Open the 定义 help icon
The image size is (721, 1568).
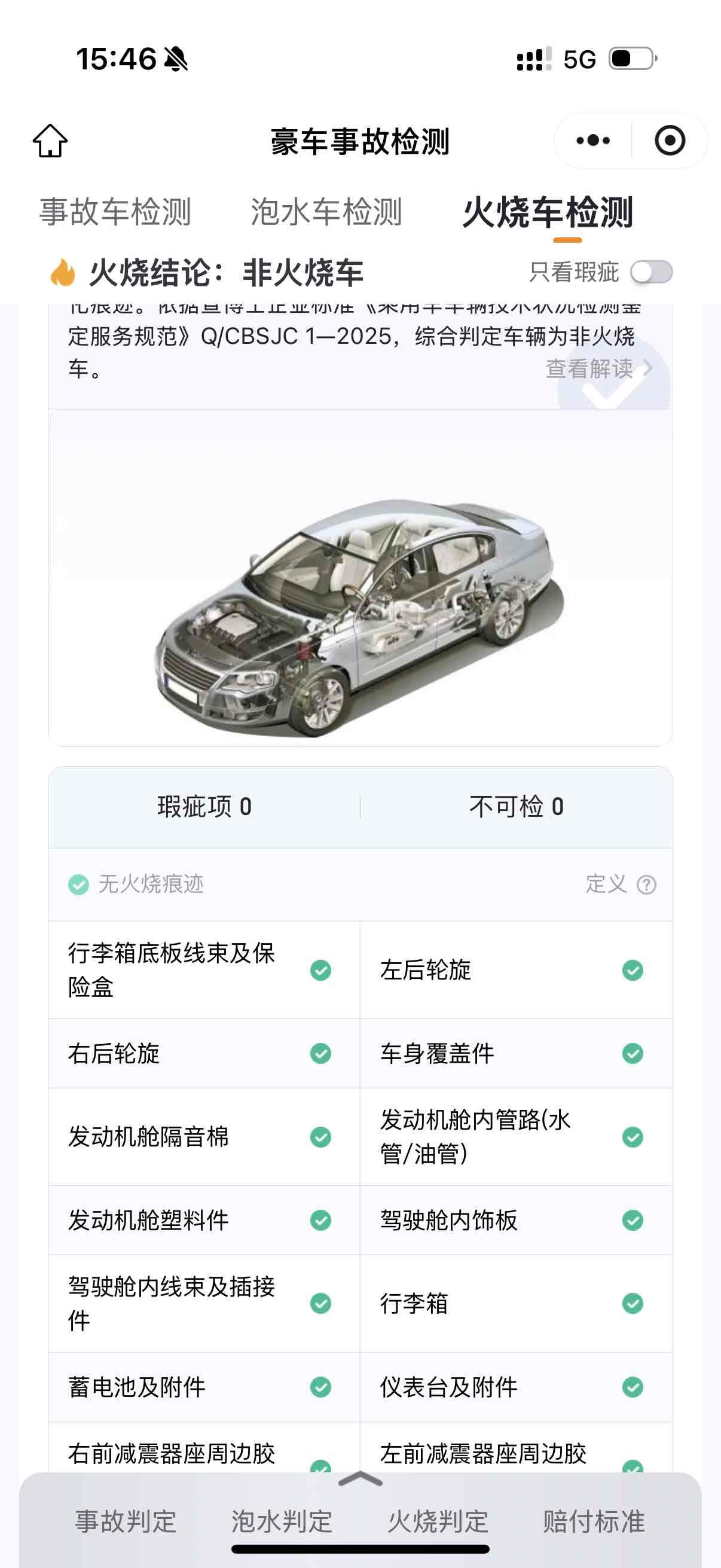646,884
